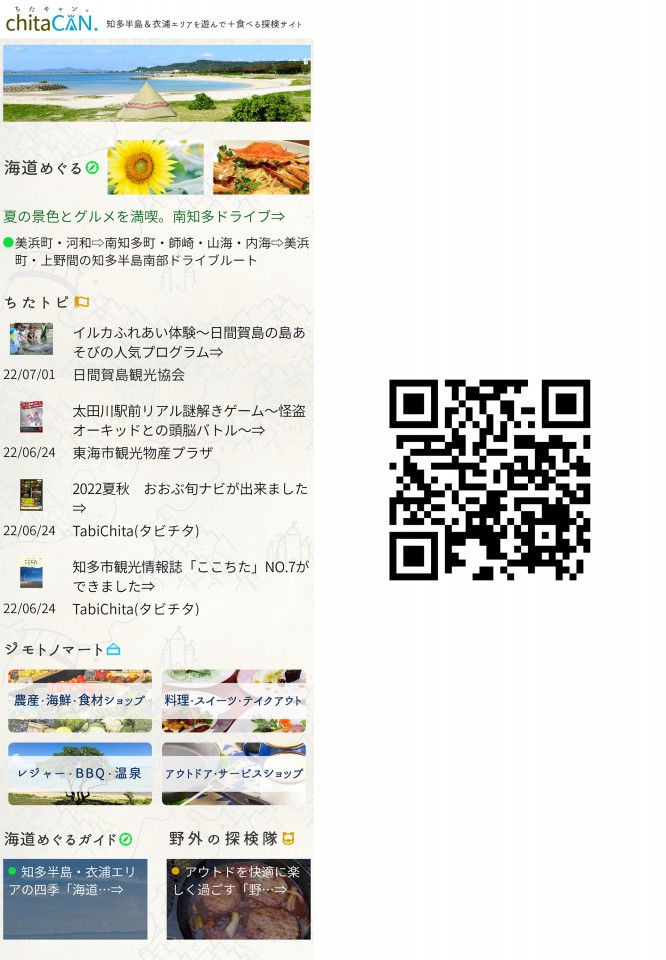Open the 知多市観光情報誌「ここちた」NO.7 article
Screen dimensions: 666x960
point(189,576)
